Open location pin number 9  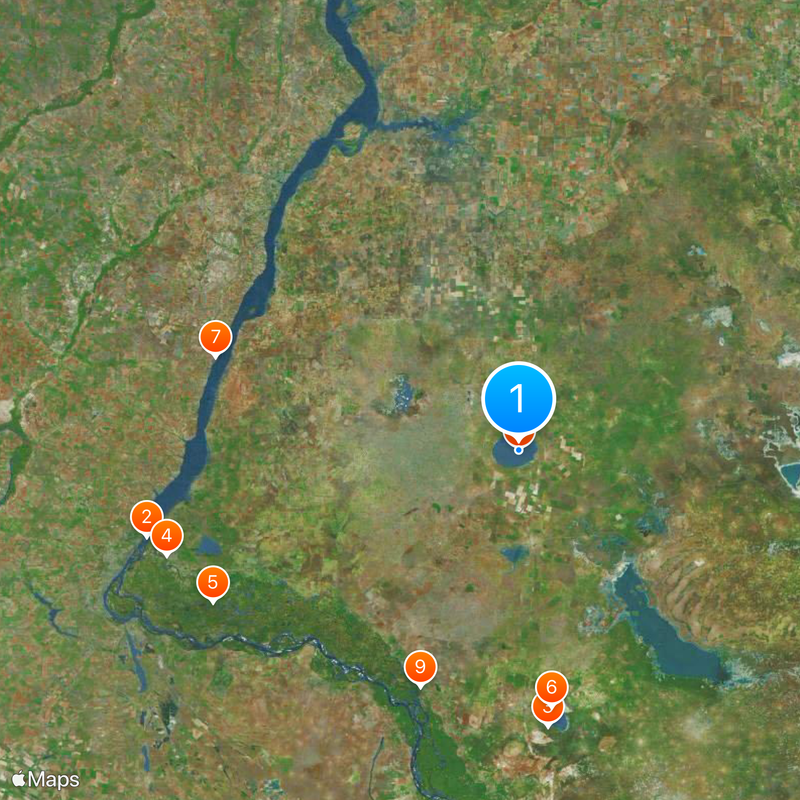coord(420,666)
